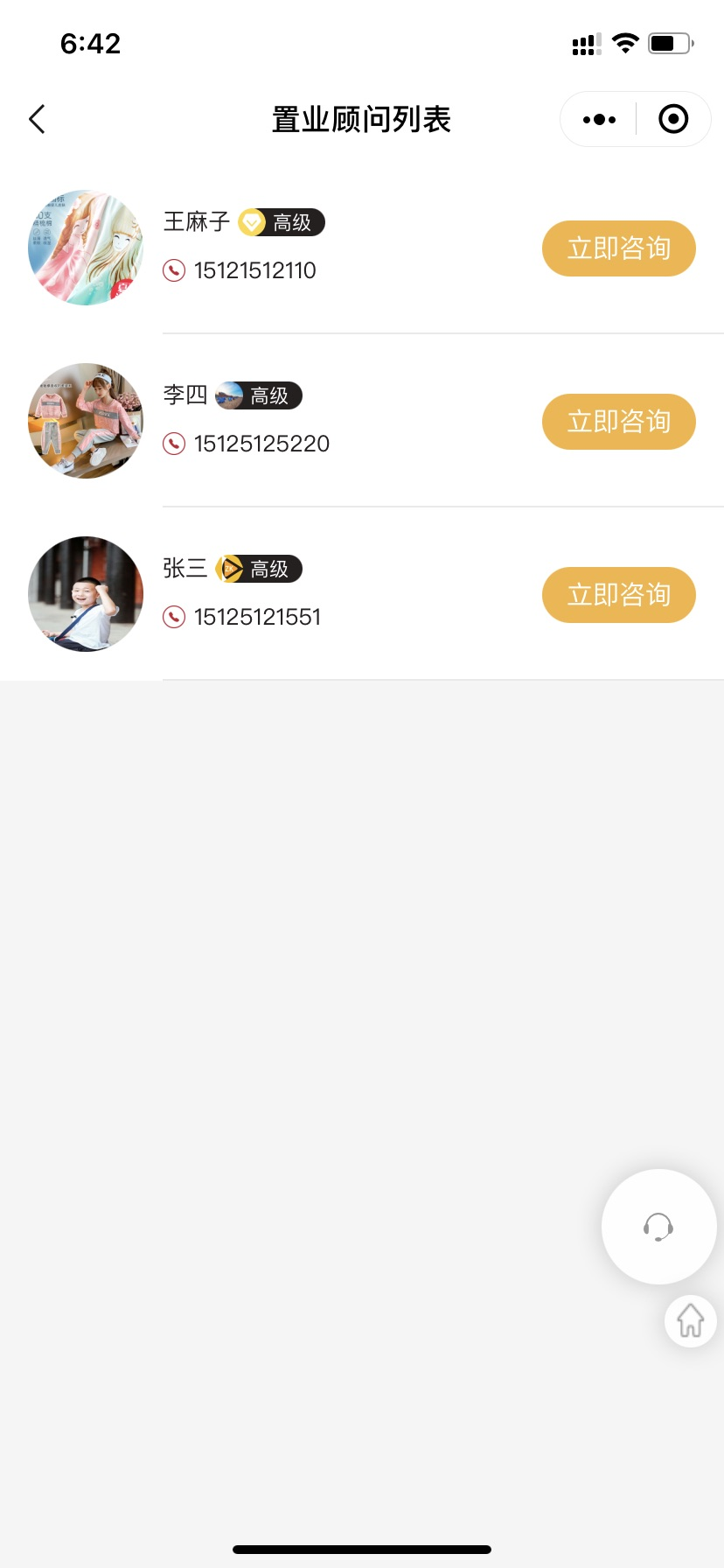
Task: Close the mini program with the circle button
Action: [673, 119]
